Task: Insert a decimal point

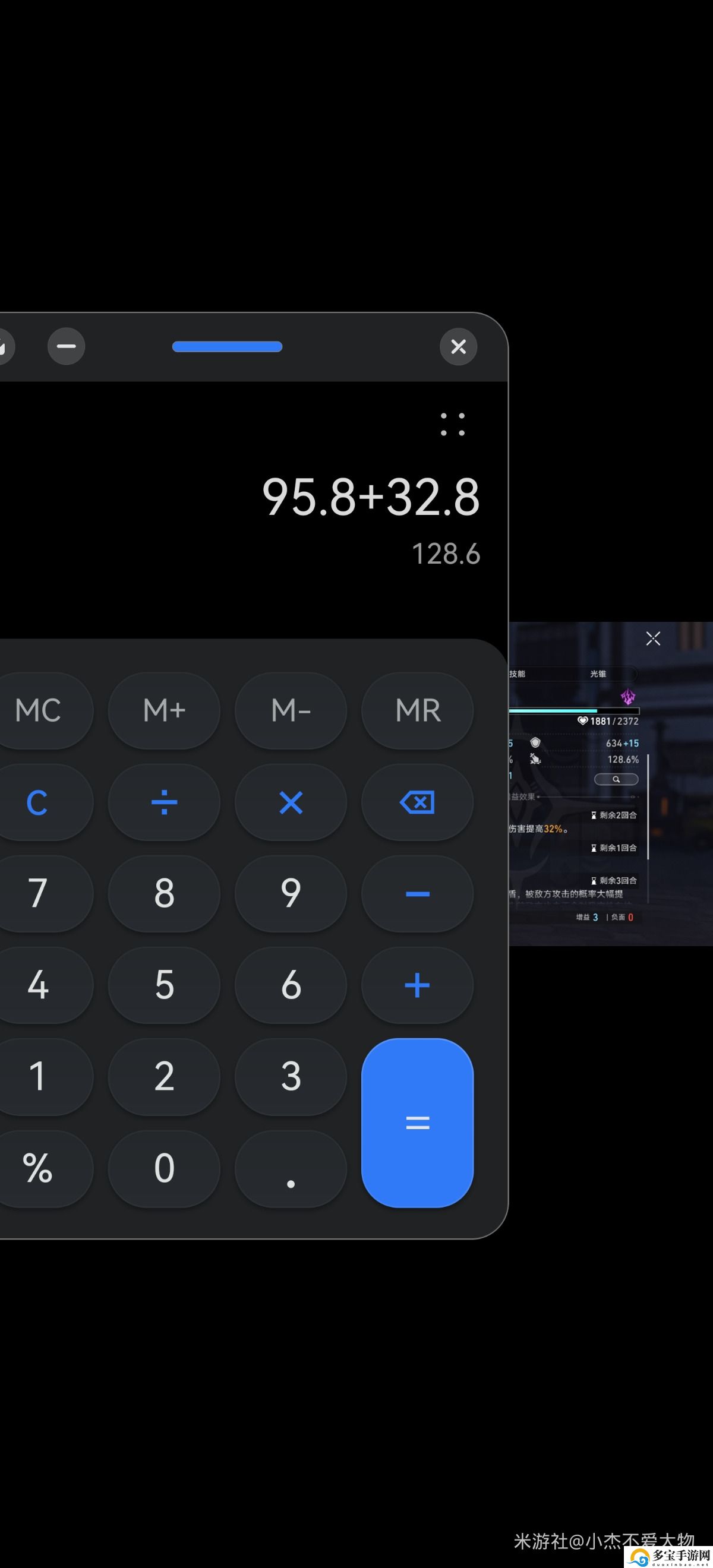Action: tap(291, 1169)
